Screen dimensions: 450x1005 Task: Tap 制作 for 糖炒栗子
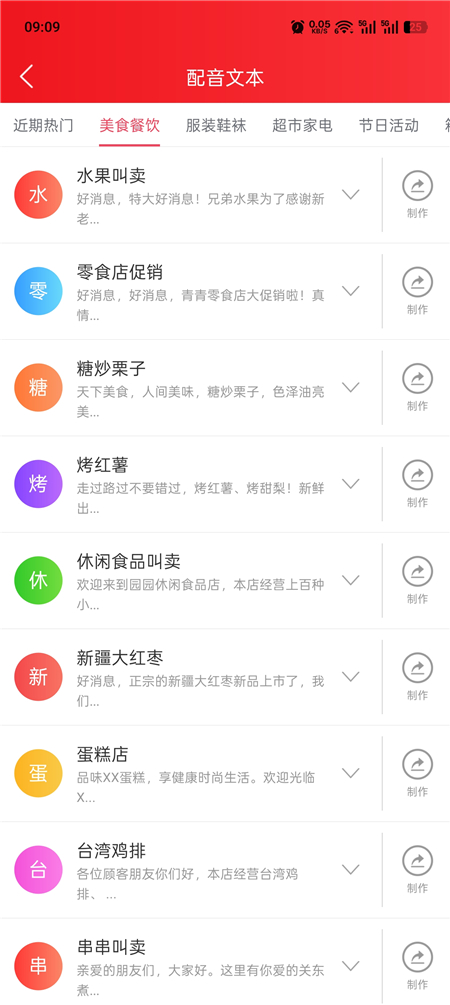pos(417,388)
